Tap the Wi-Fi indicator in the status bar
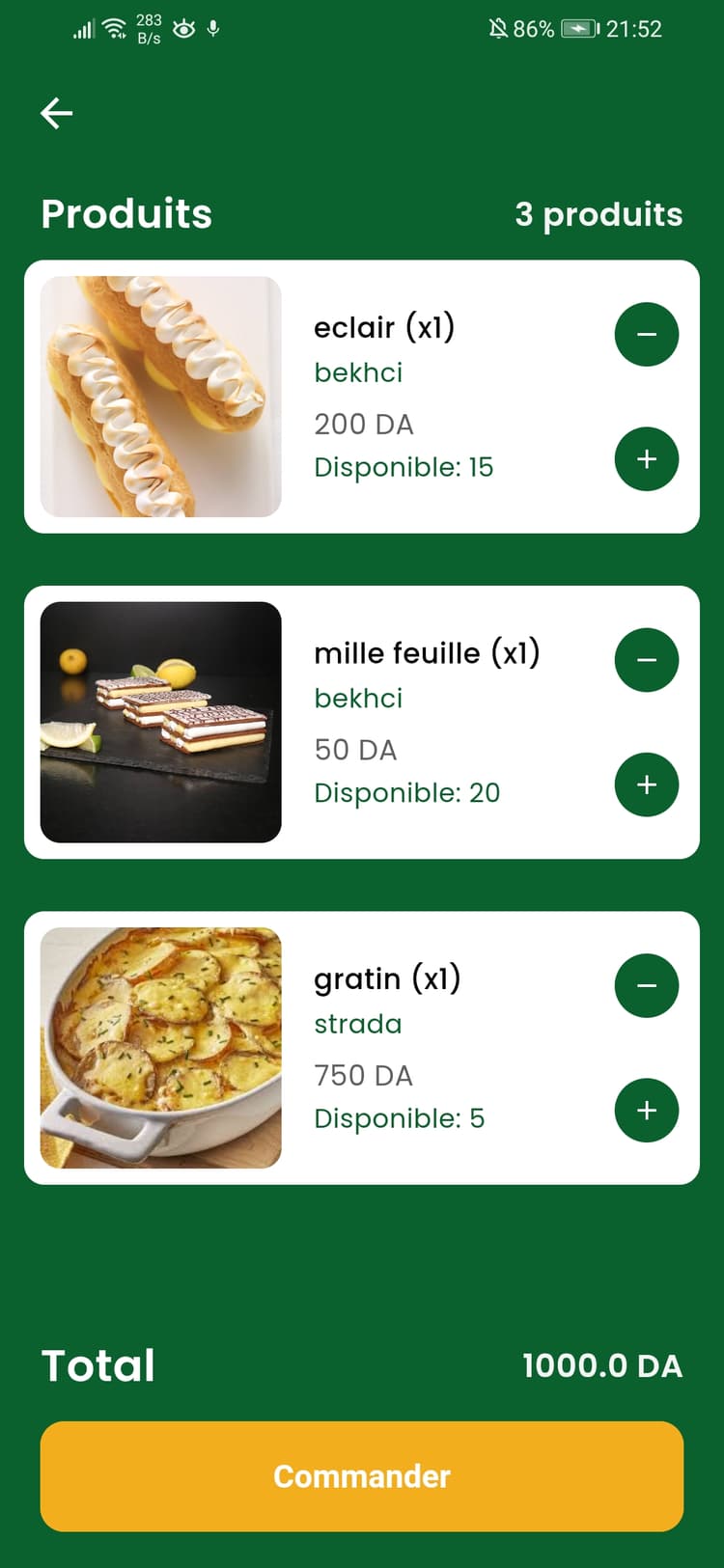This screenshot has width=724, height=1568. click(x=114, y=27)
